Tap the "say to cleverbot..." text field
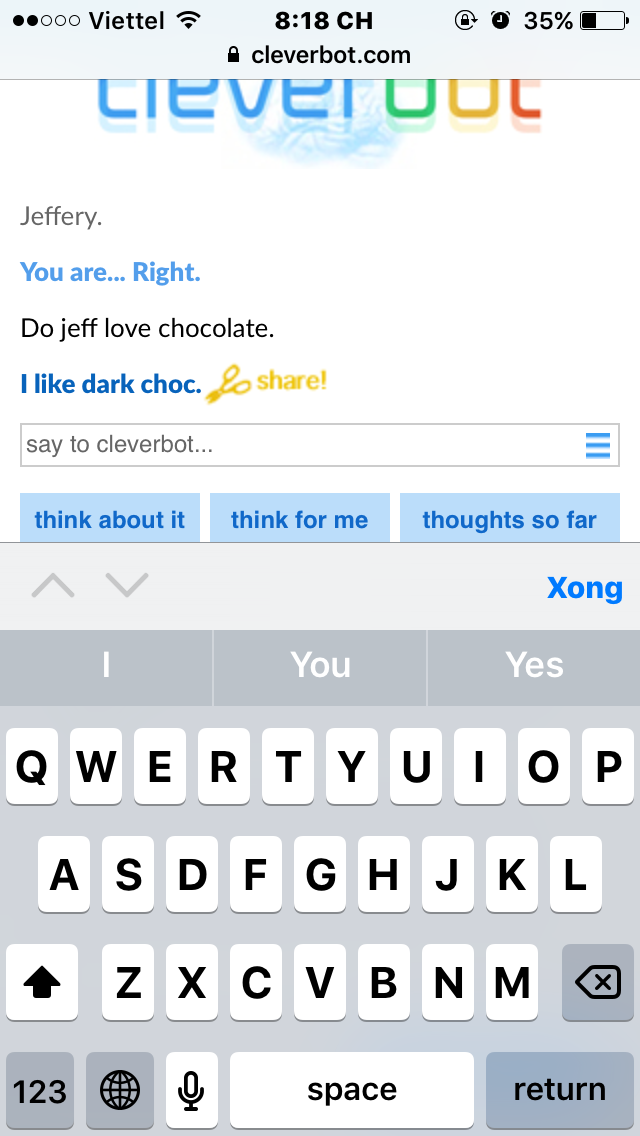 click(320, 444)
